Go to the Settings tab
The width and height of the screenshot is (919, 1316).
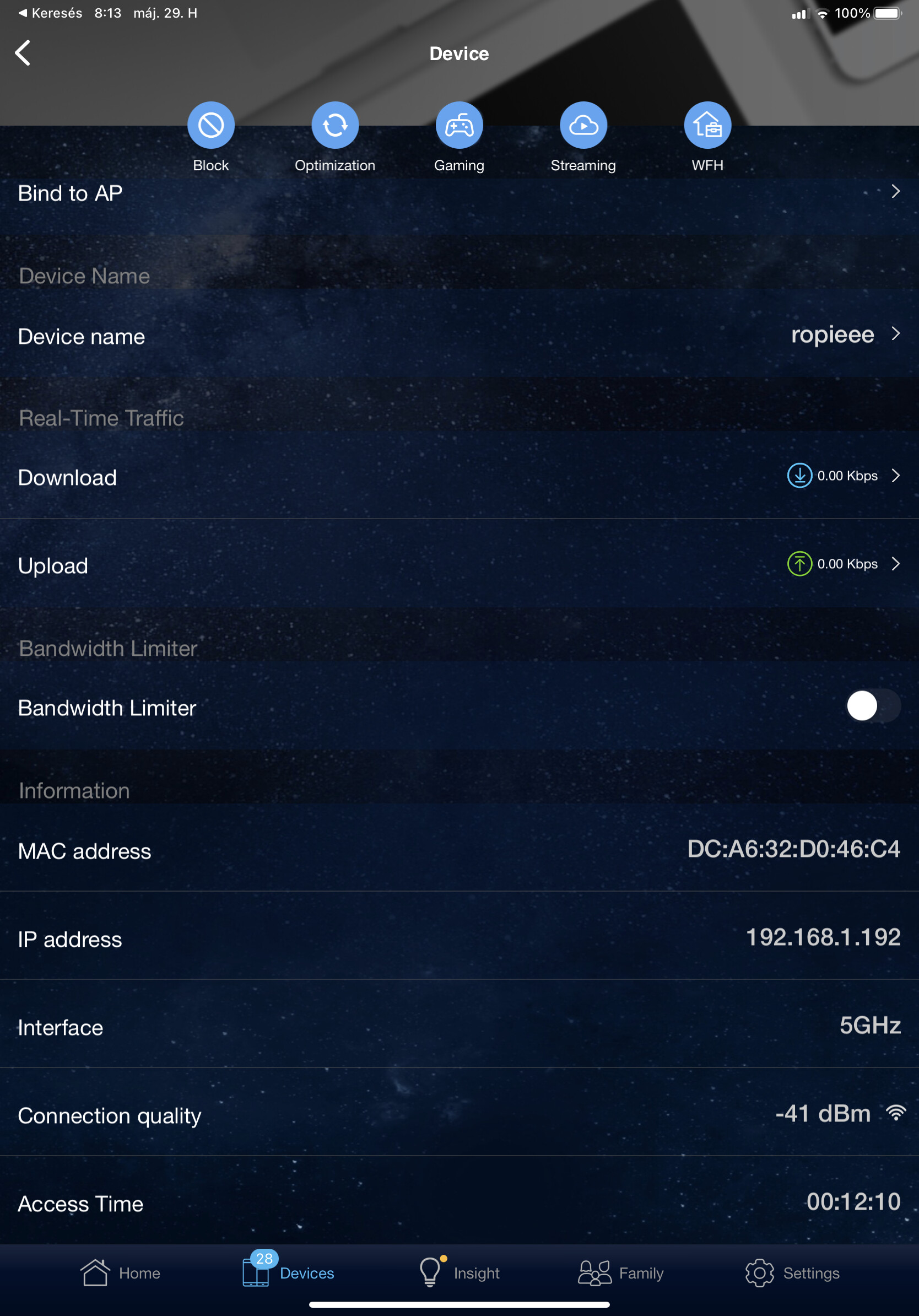[x=792, y=1272]
